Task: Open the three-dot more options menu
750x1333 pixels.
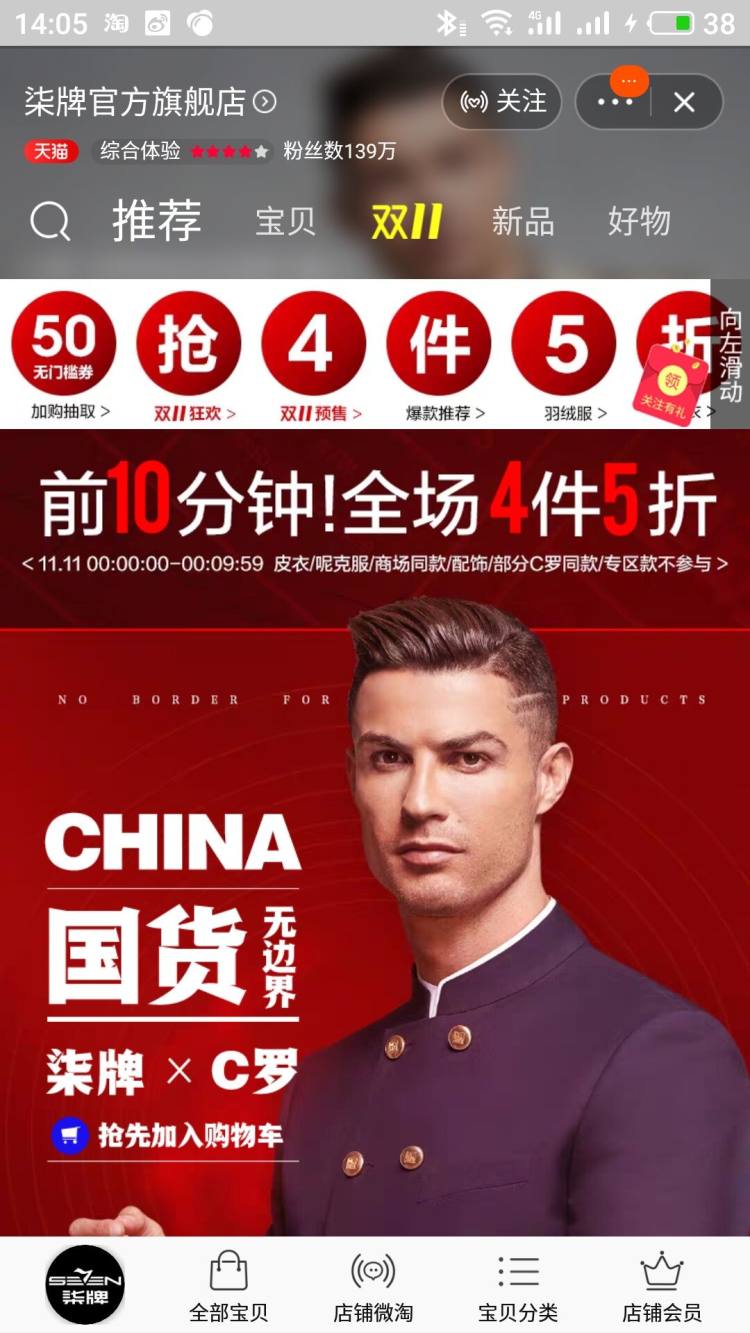Action: tap(614, 102)
